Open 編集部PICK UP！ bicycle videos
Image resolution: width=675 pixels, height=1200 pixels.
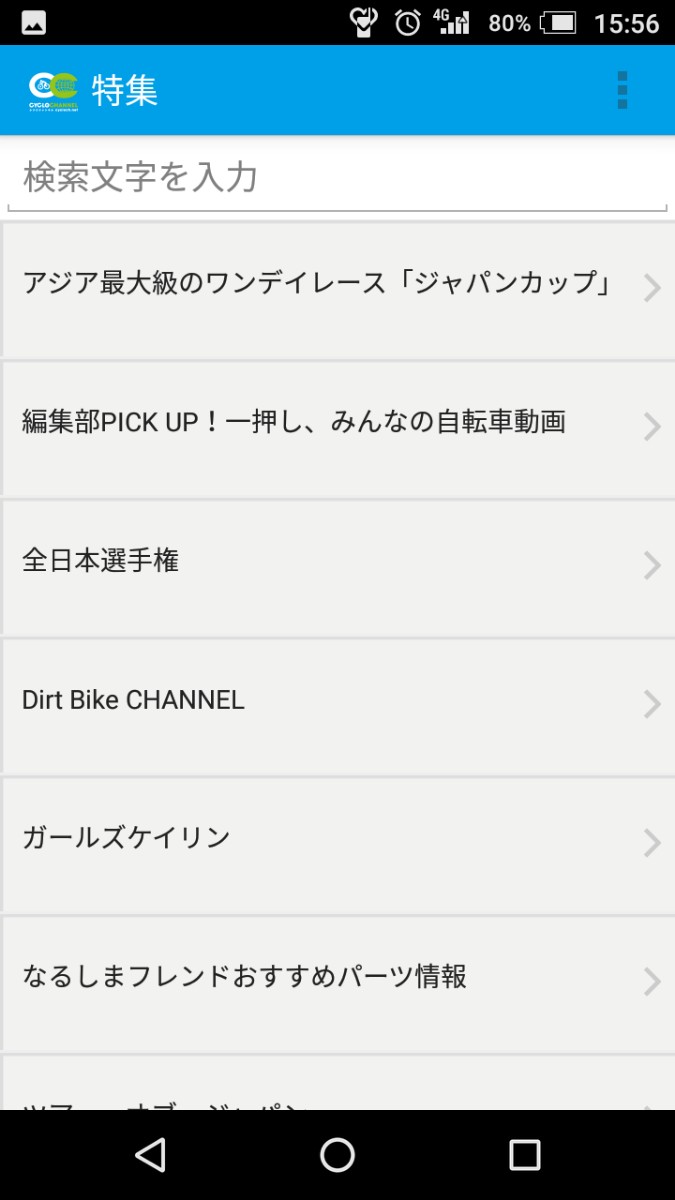(337, 427)
